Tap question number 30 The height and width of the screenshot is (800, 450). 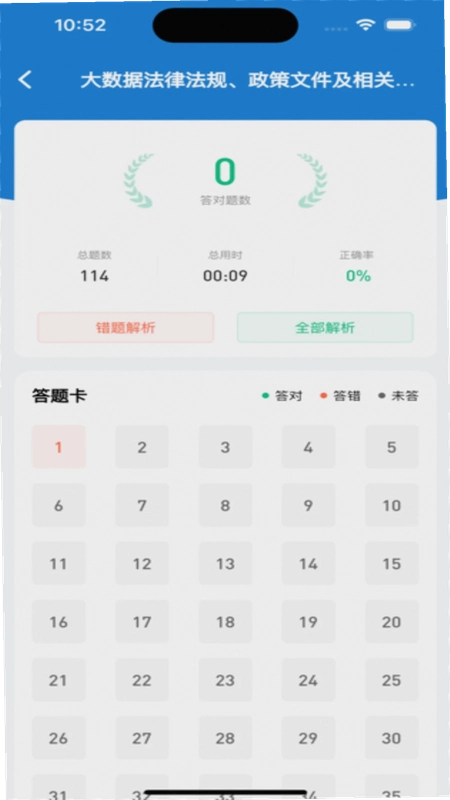coord(391,738)
